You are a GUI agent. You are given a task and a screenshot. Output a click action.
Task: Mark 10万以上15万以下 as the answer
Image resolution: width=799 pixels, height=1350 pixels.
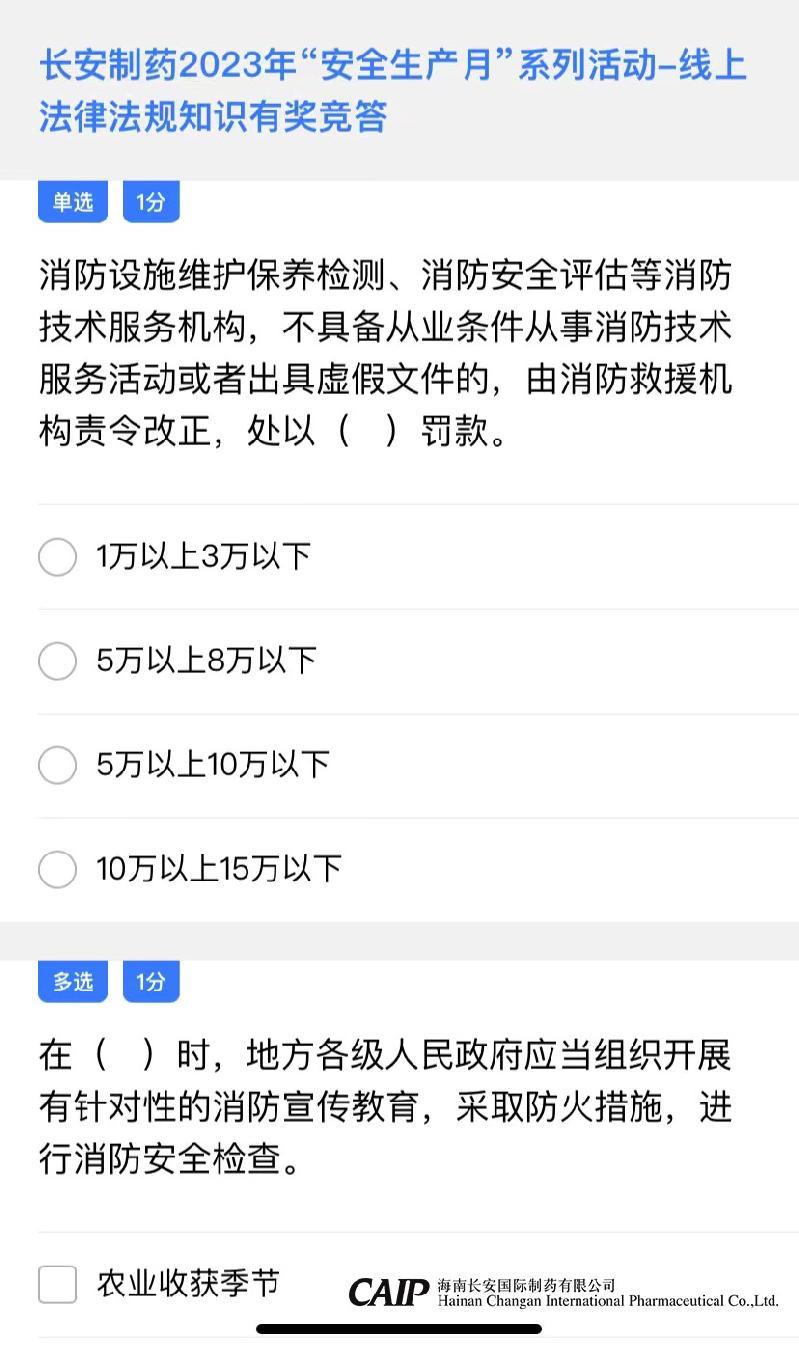tap(58, 869)
